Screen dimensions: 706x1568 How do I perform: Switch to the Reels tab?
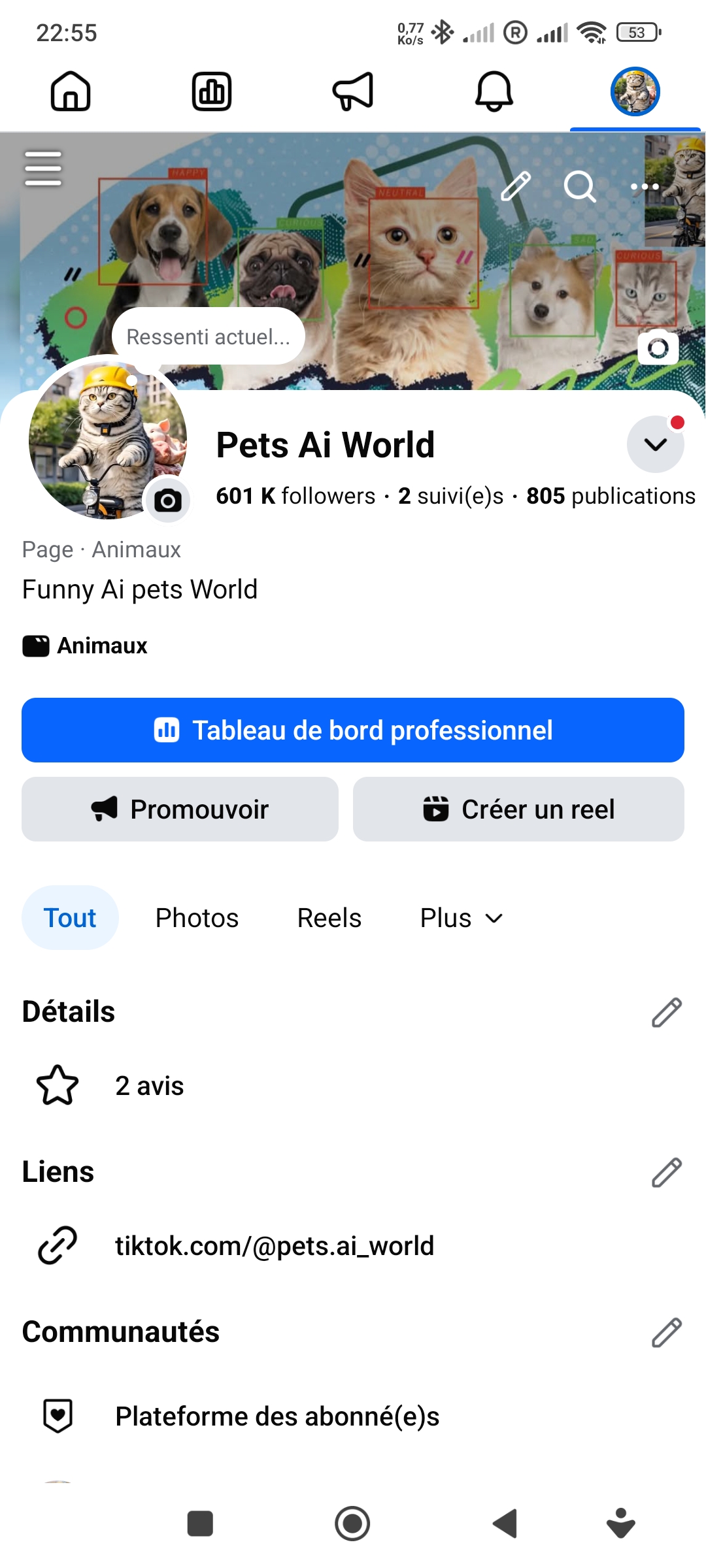329,918
